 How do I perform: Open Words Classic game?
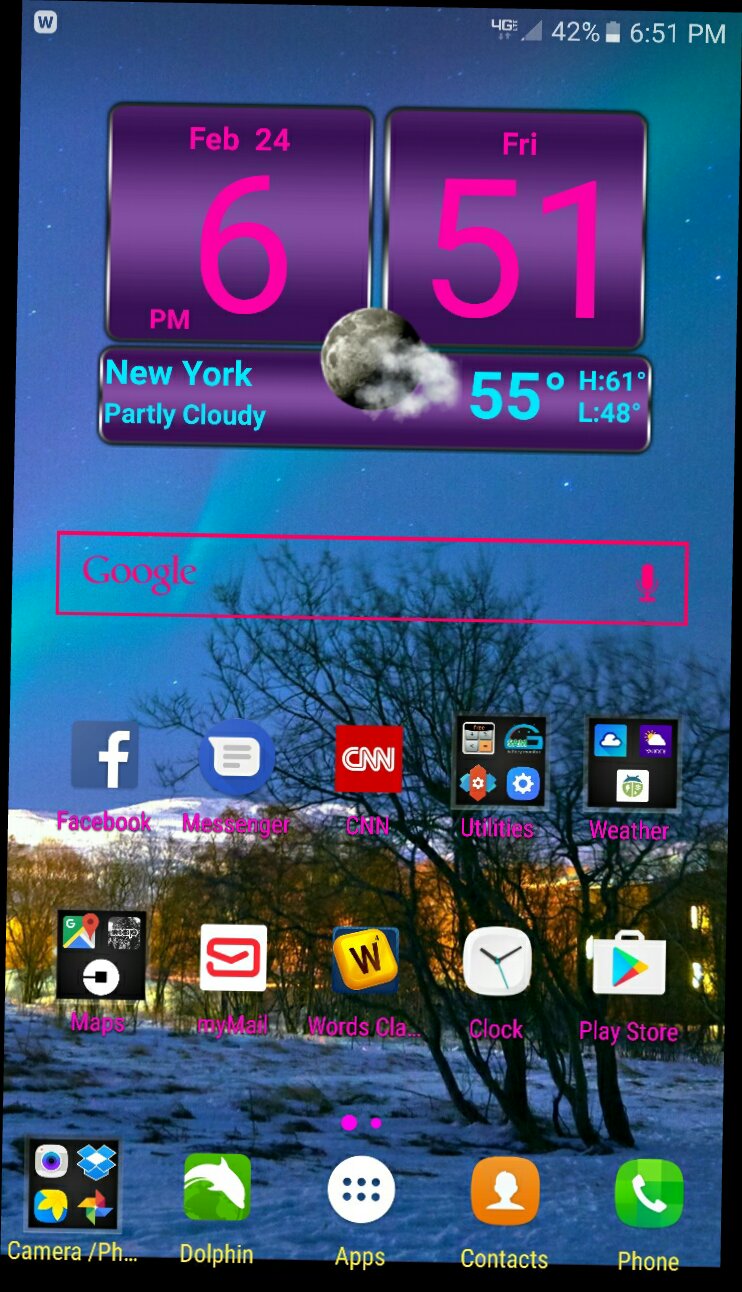coord(365,961)
